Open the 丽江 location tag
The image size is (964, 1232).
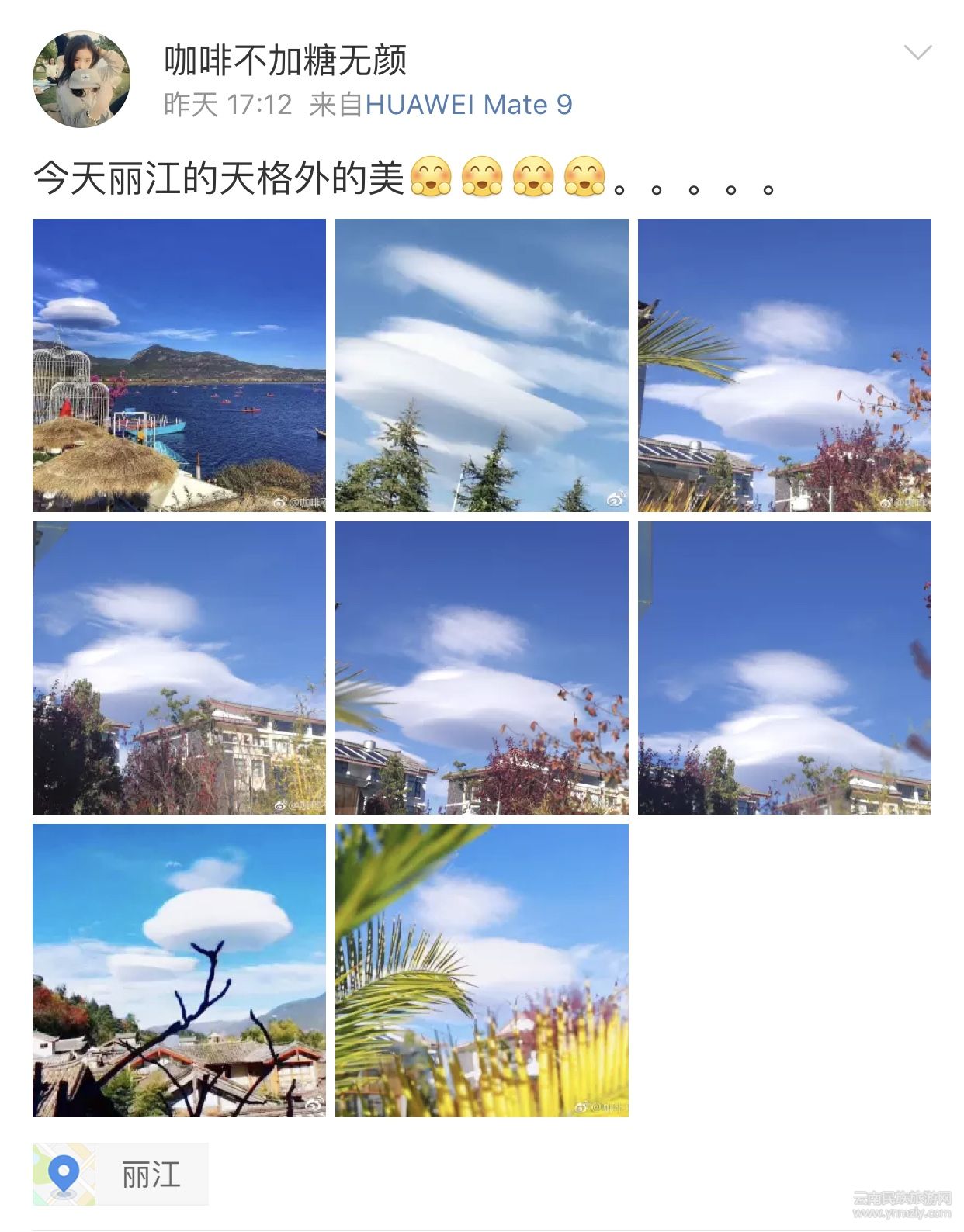pos(121,1174)
